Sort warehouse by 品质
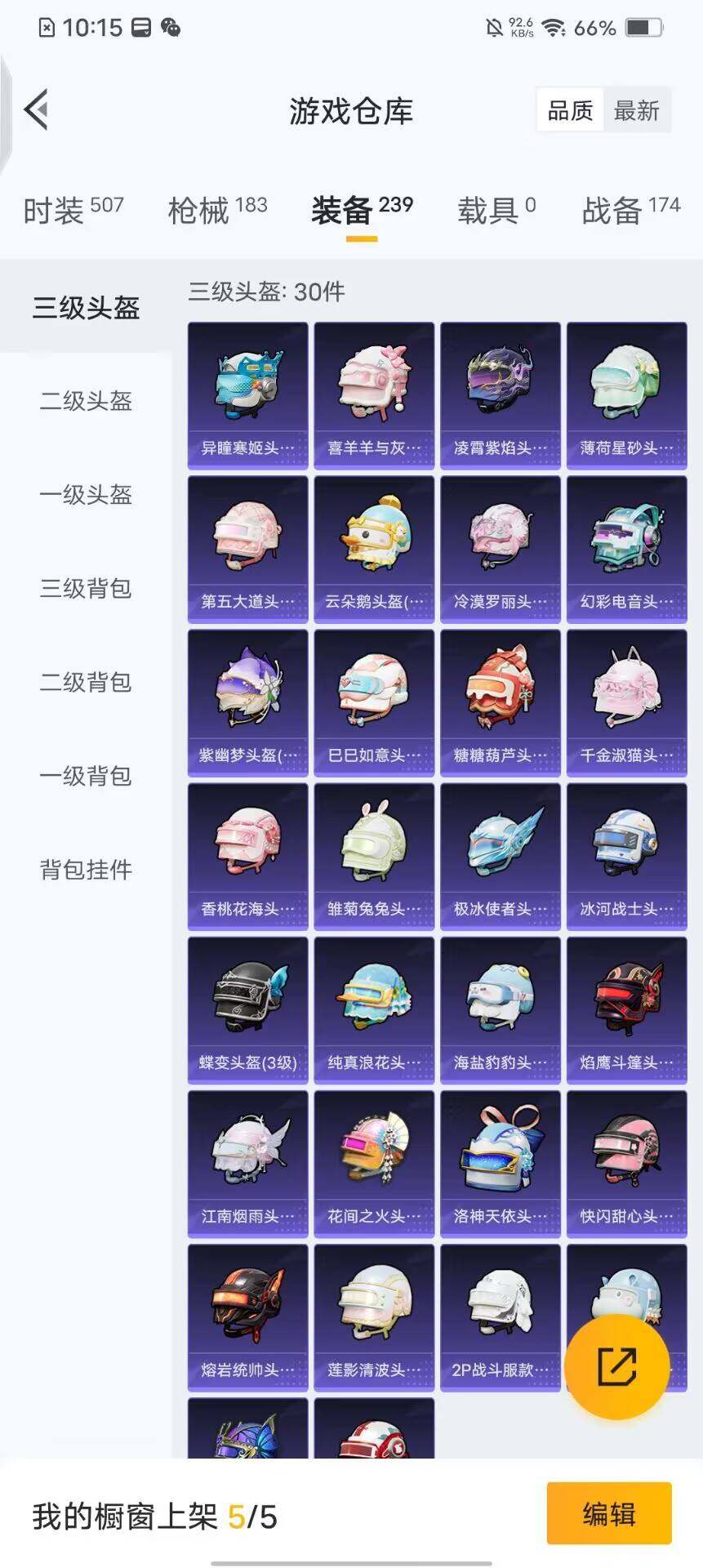Image resolution: width=703 pixels, height=1568 pixels. [x=570, y=110]
